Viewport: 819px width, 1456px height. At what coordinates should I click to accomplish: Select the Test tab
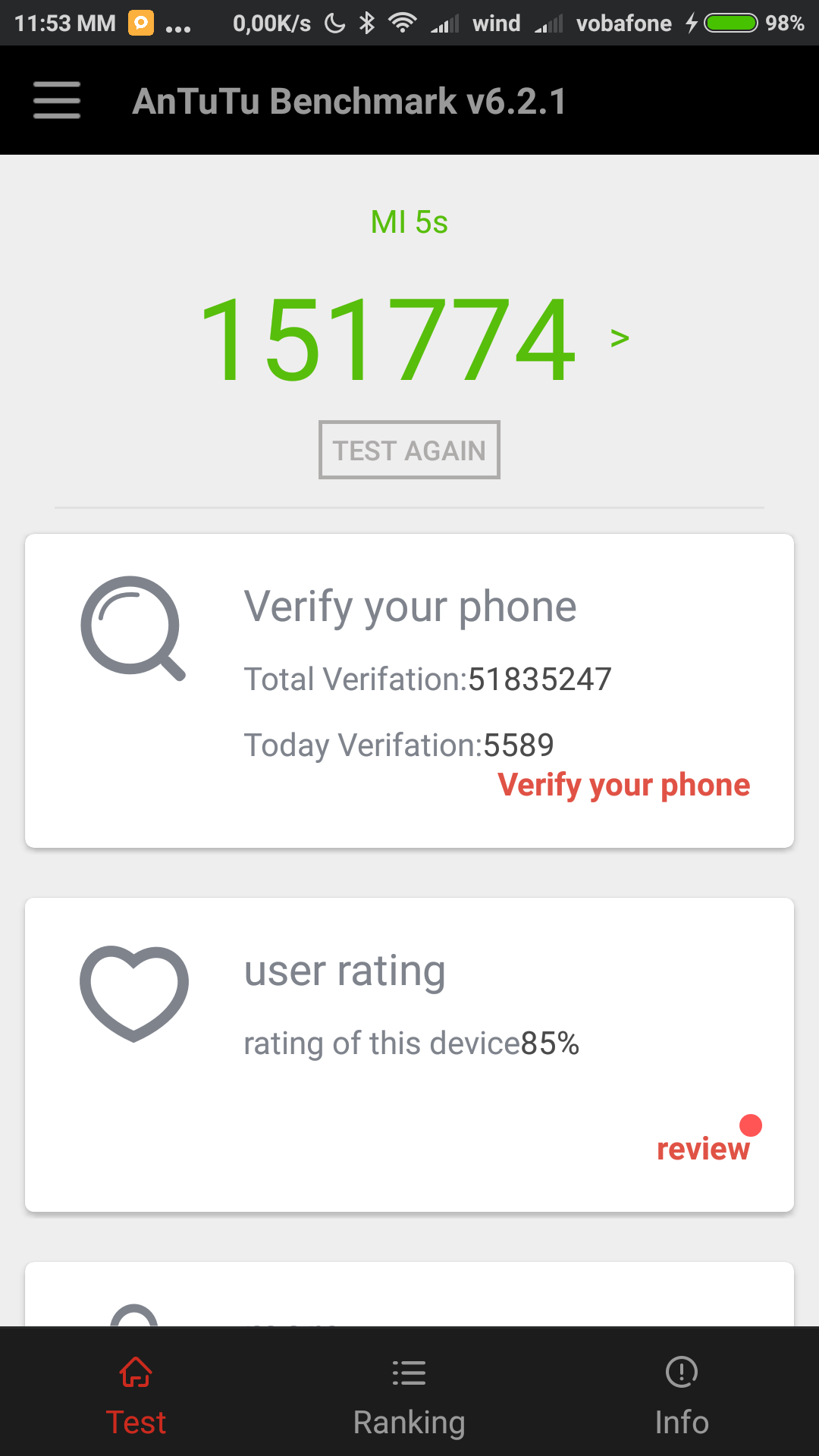(x=136, y=1397)
